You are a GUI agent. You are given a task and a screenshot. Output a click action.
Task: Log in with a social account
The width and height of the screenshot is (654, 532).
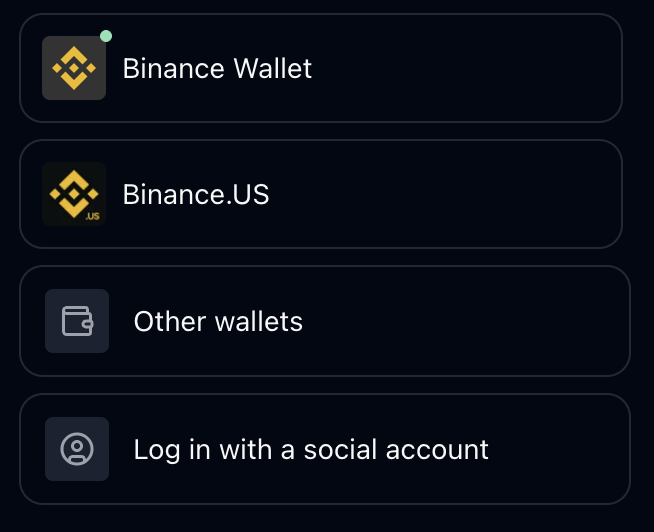pyautogui.click(x=324, y=449)
